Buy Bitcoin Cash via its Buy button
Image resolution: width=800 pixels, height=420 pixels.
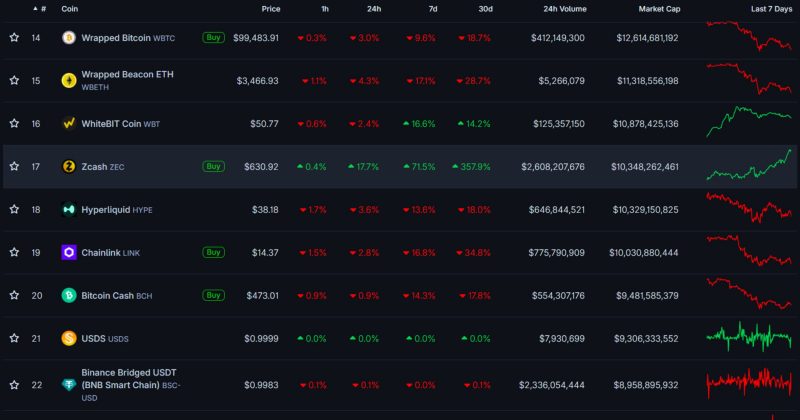213,295
